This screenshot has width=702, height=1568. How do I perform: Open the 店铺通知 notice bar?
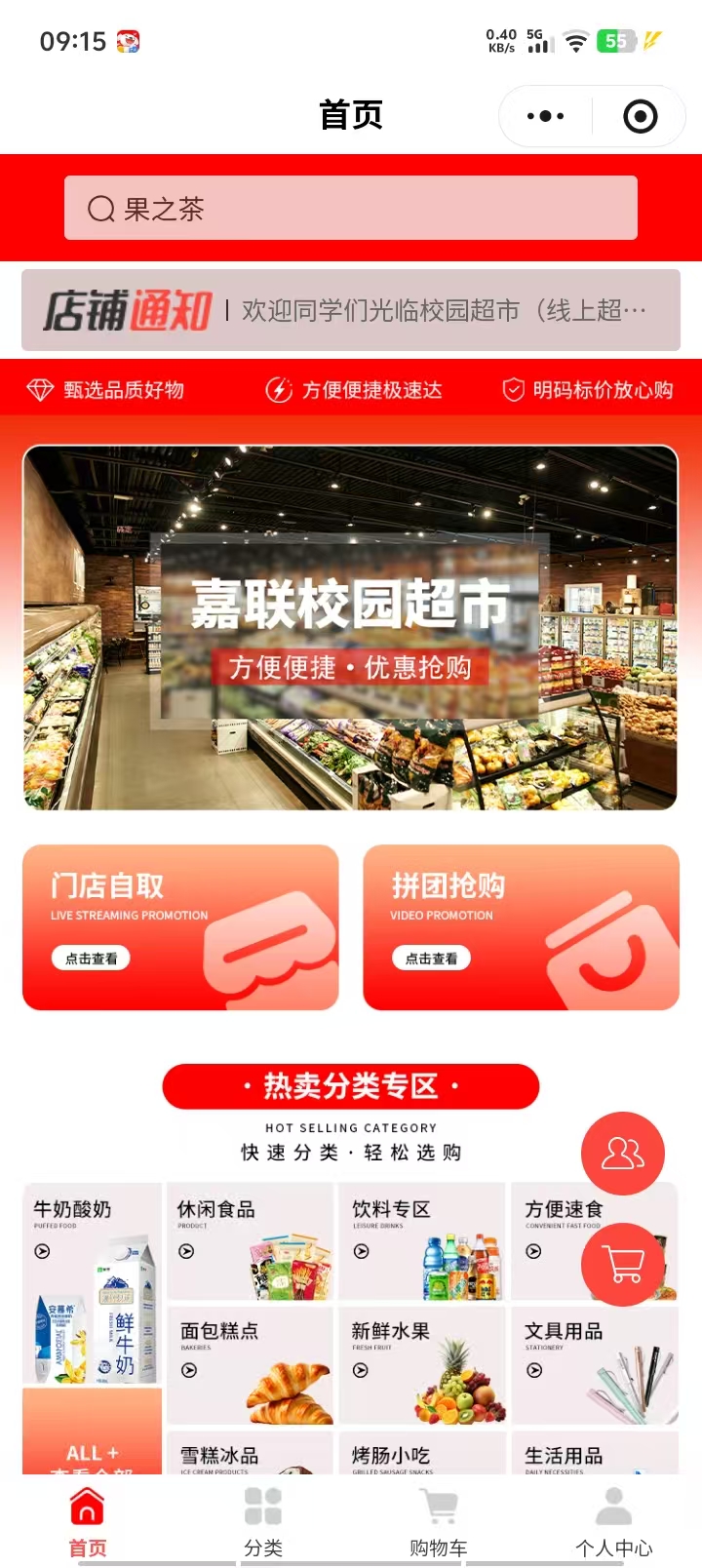tap(351, 310)
